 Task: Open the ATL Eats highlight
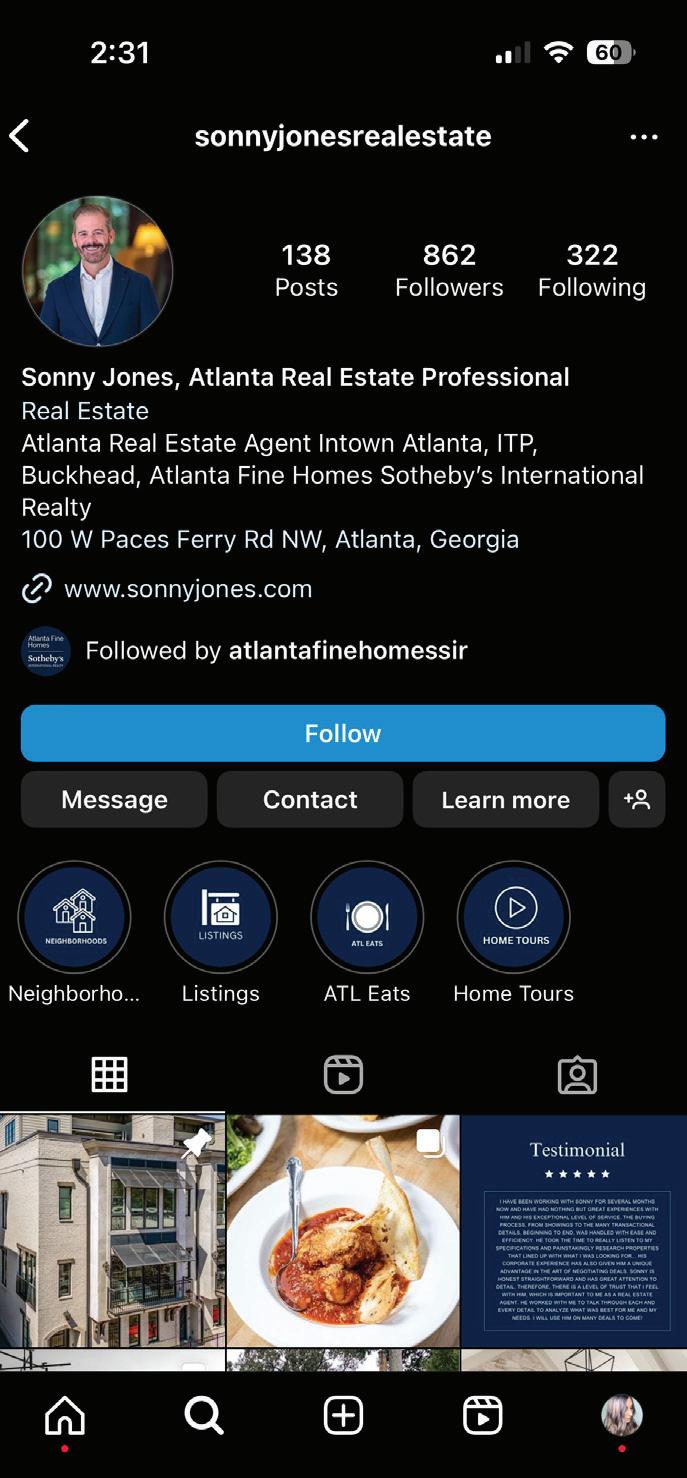[x=367, y=917]
